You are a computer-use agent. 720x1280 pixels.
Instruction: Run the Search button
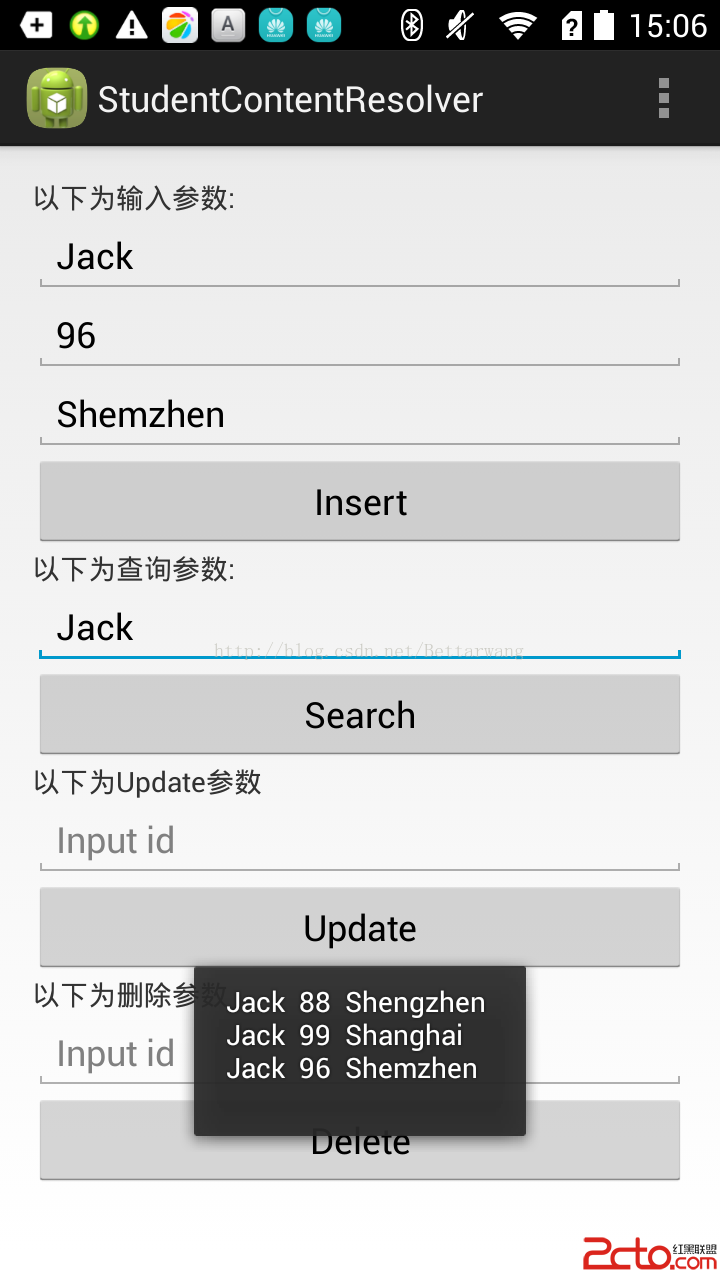pyautogui.click(x=360, y=714)
